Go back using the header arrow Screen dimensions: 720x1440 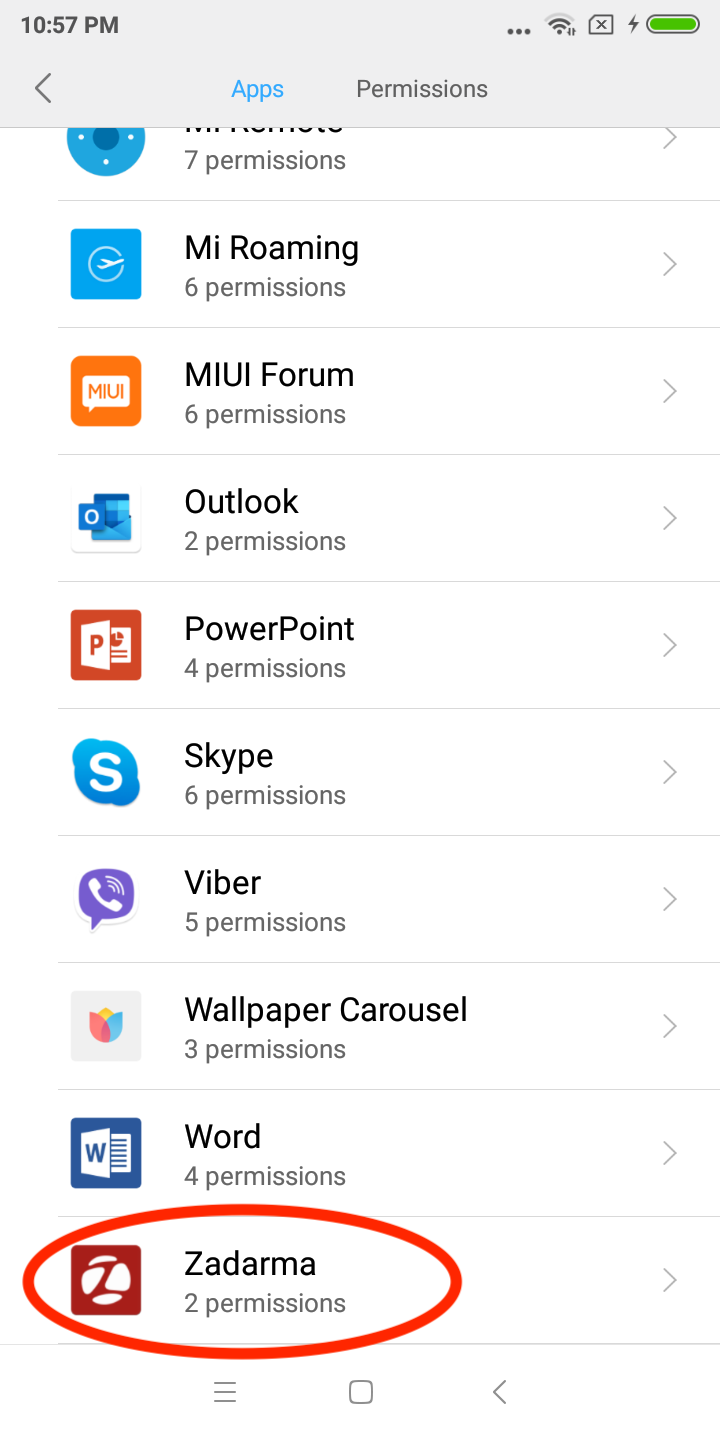(x=43, y=89)
